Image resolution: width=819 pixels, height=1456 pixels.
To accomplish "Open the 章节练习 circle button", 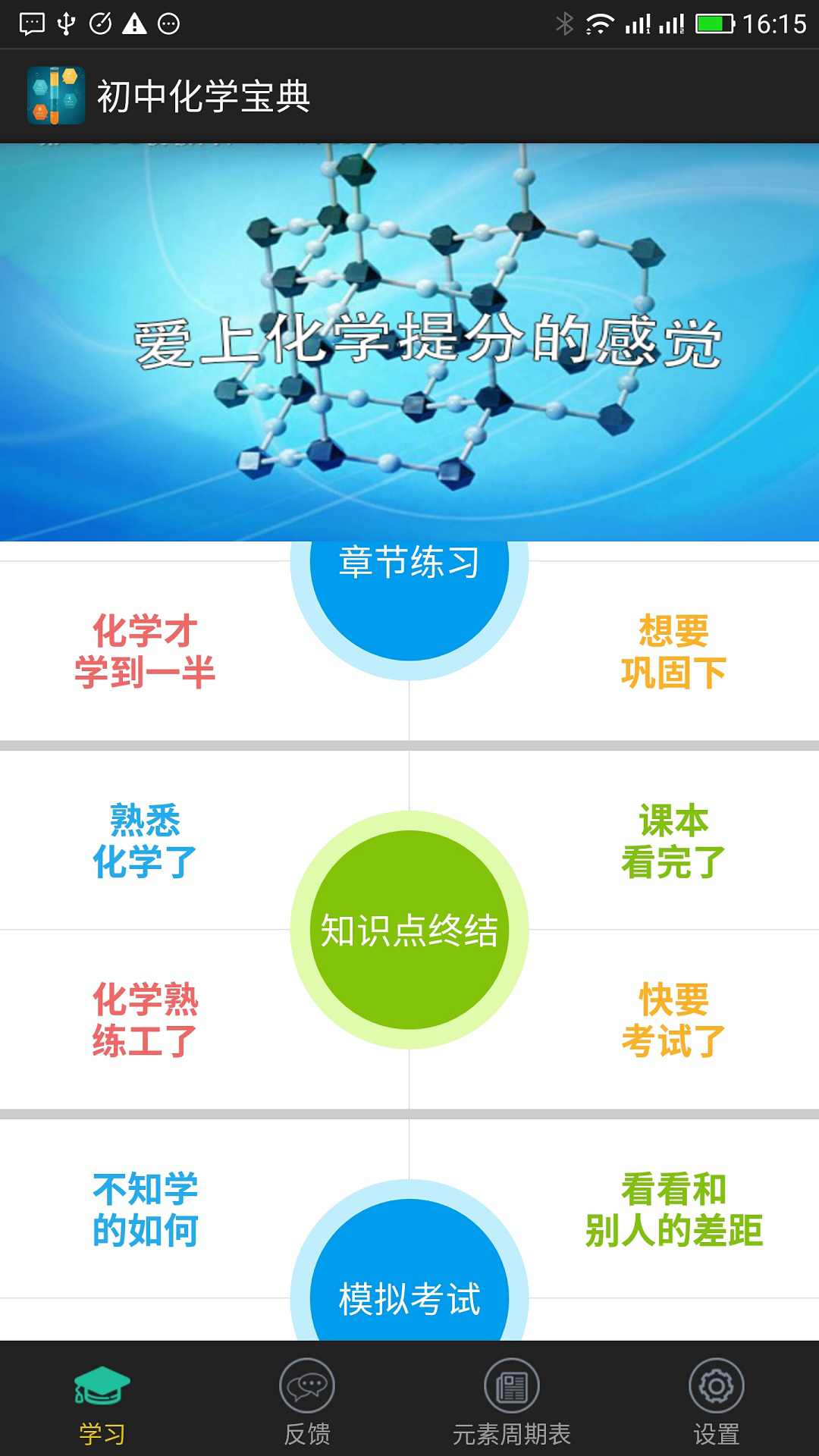I will (x=409, y=599).
